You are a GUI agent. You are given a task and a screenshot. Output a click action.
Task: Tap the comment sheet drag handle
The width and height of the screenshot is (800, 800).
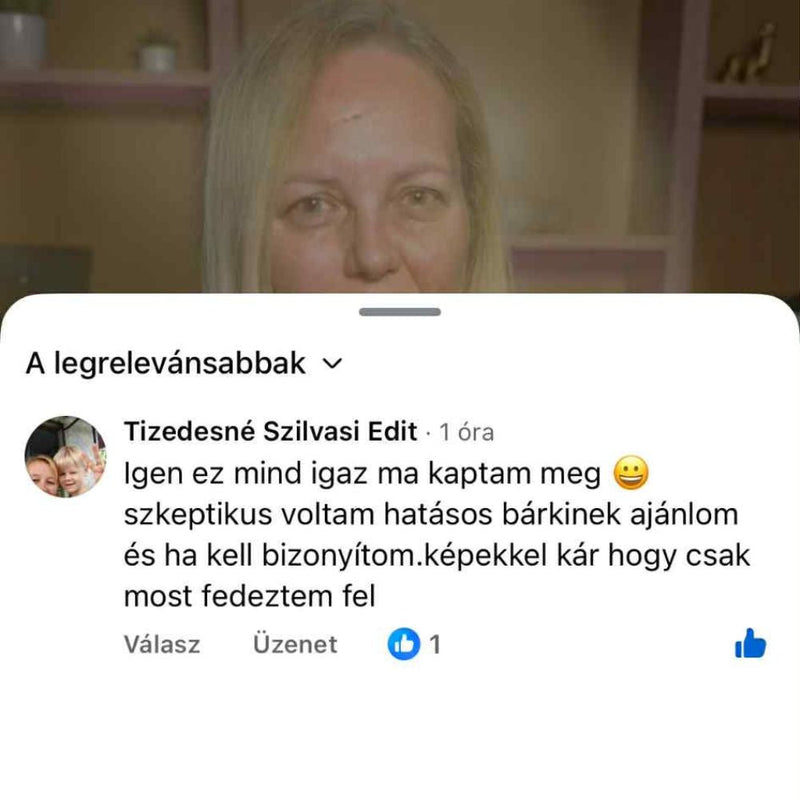400,312
